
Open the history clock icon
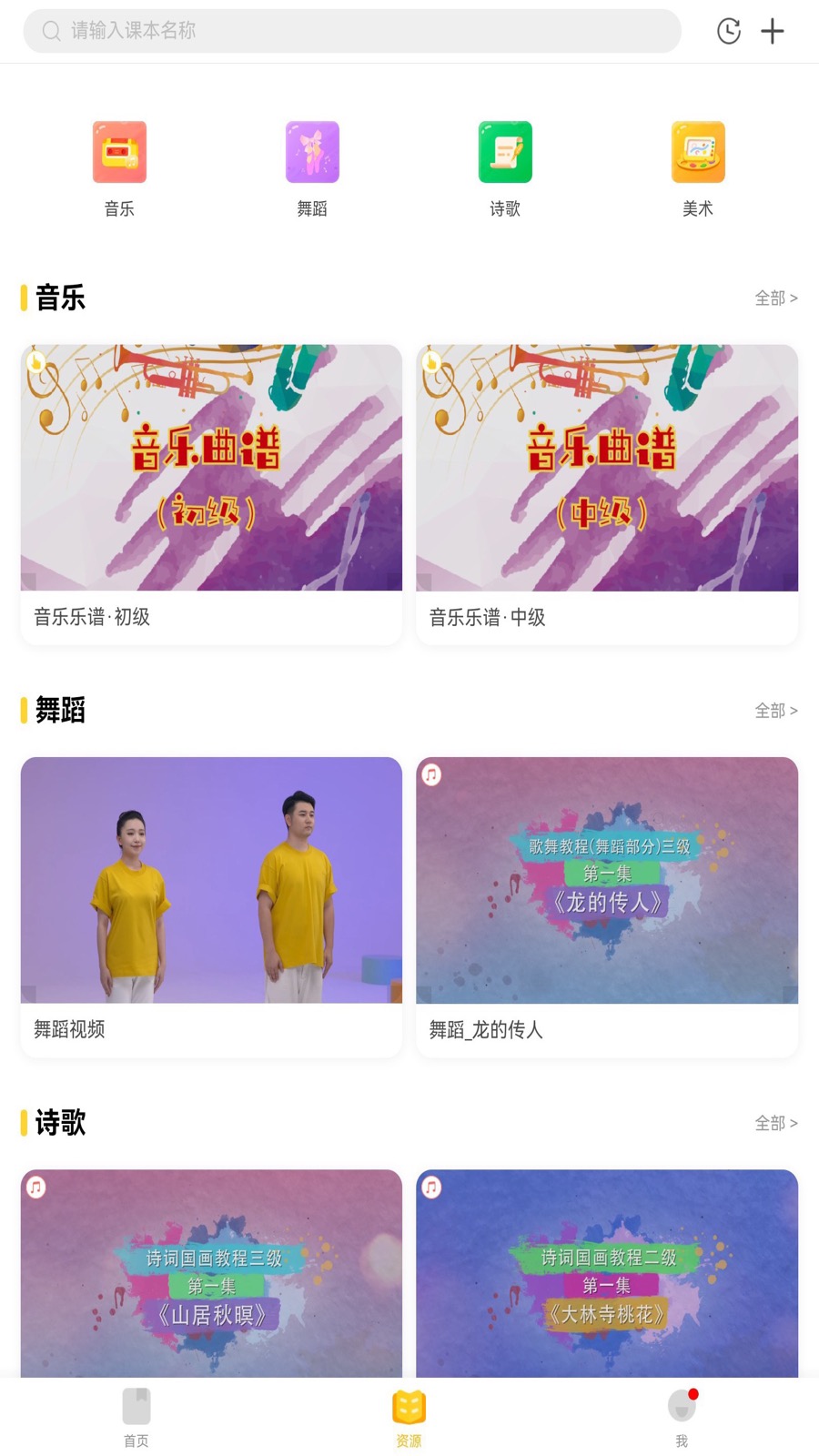click(x=728, y=31)
